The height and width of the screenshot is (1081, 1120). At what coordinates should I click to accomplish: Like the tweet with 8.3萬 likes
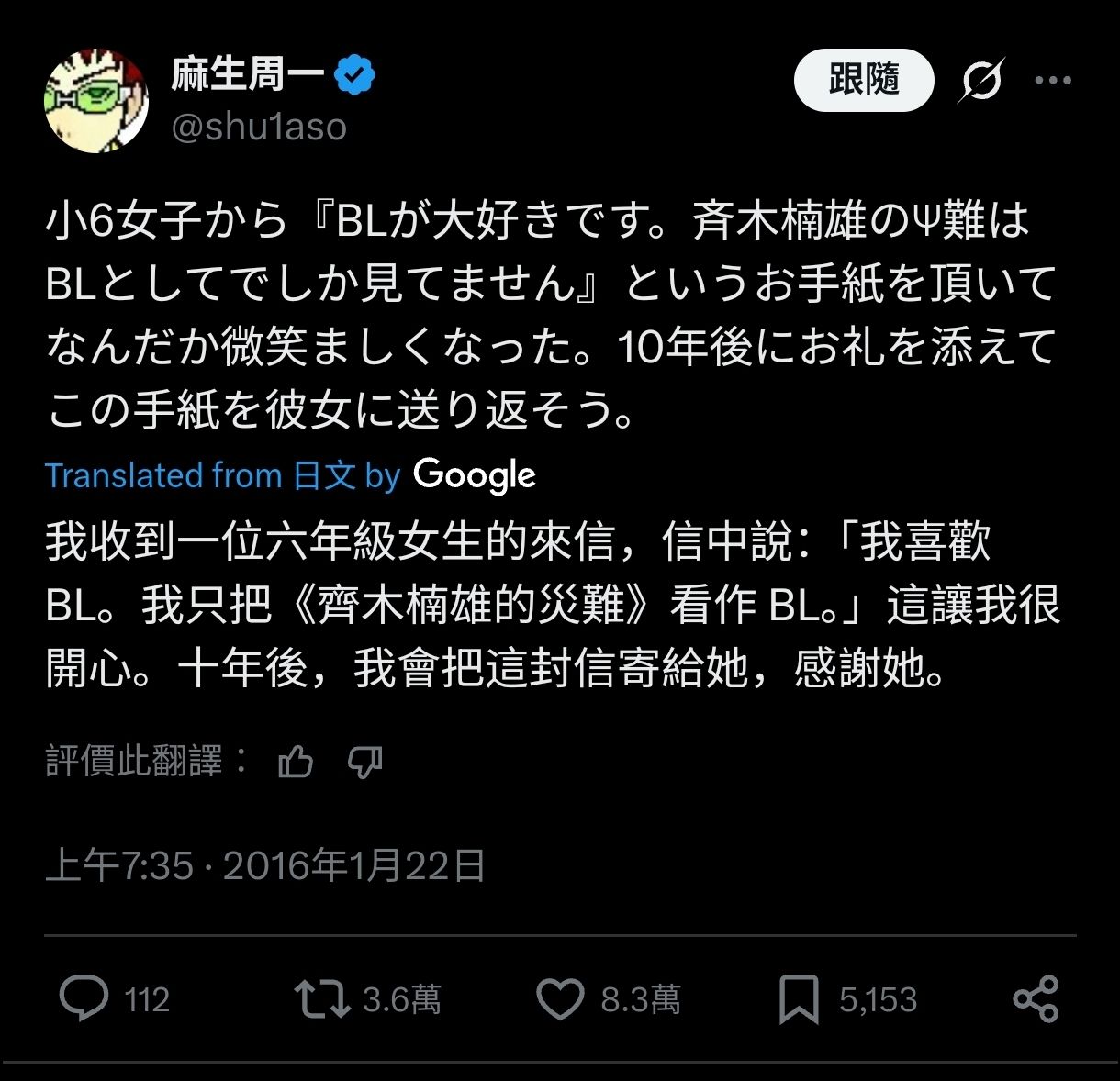click(560, 998)
